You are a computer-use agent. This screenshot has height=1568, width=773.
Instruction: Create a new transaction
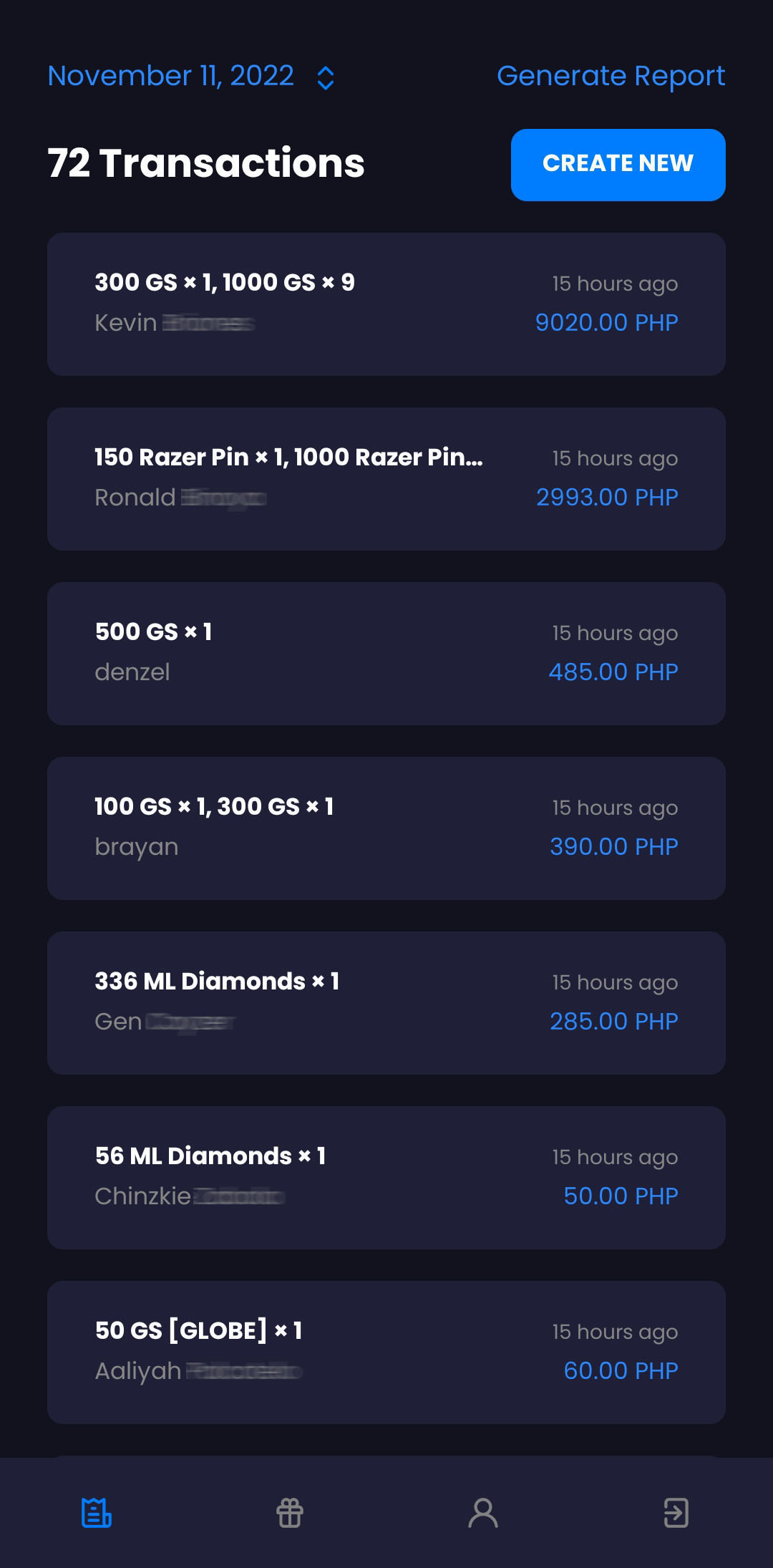[x=618, y=165]
